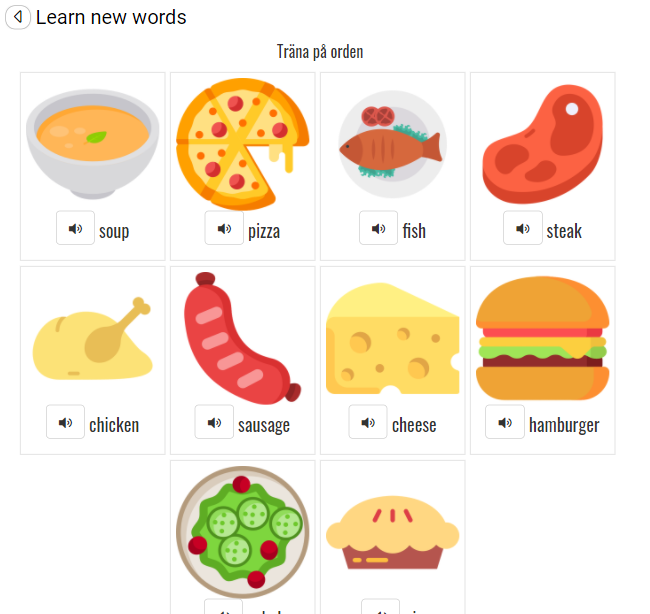Screen dimensions: 650x614
Task: Listen to the pronunciation of cheese
Action: pos(368,422)
